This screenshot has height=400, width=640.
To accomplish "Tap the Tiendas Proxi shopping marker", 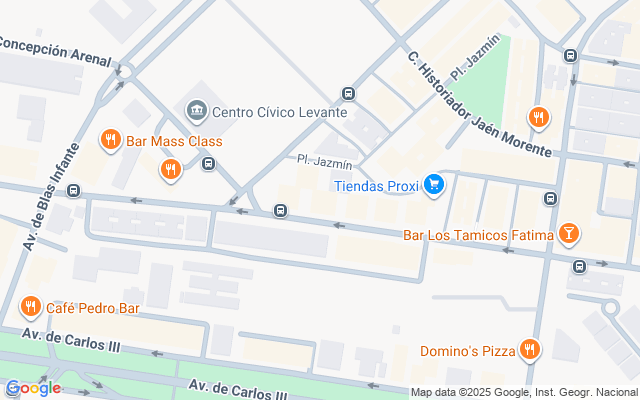I will point(434,185).
